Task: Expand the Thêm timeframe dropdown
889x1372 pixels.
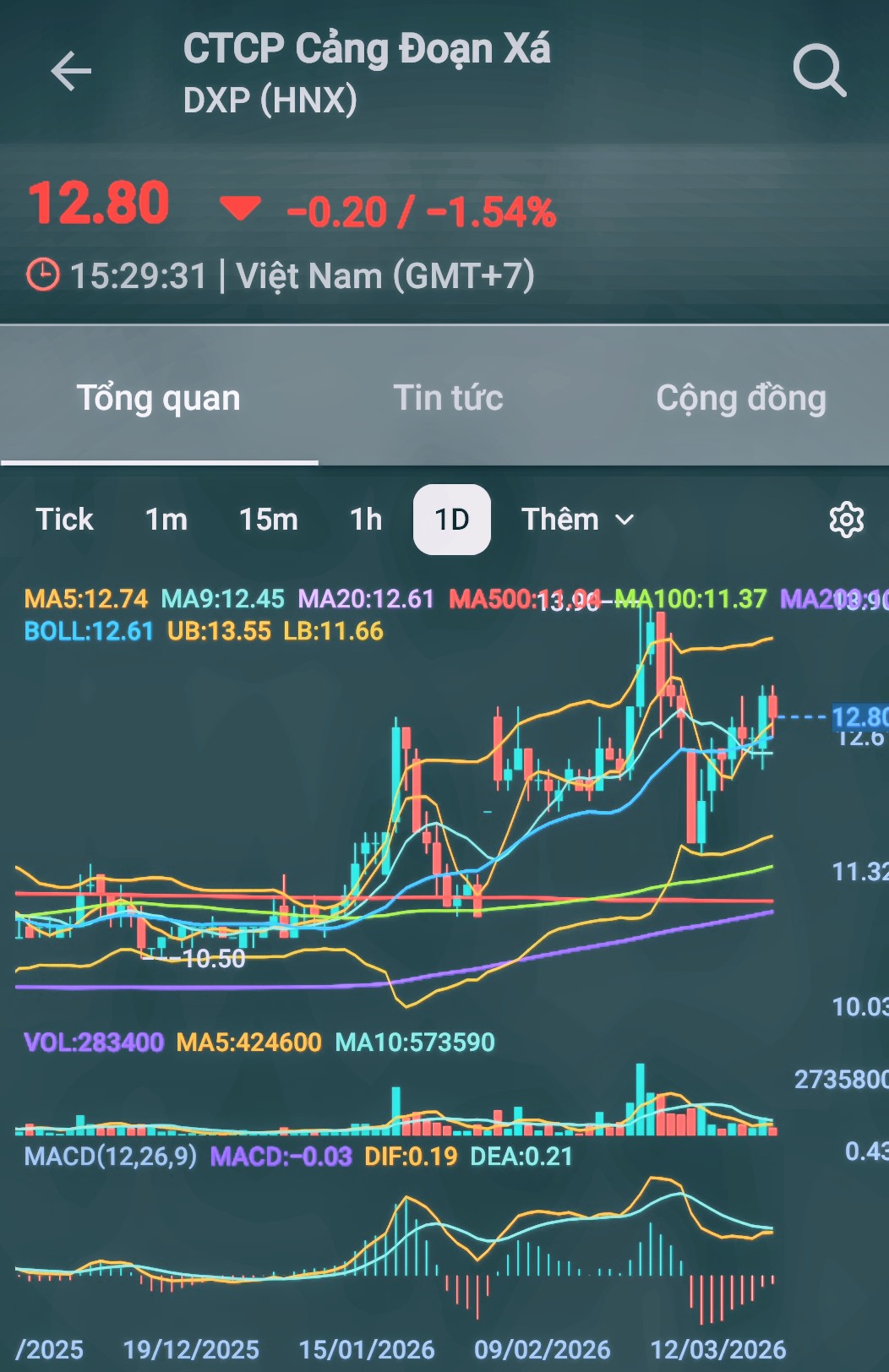Action: [577, 520]
